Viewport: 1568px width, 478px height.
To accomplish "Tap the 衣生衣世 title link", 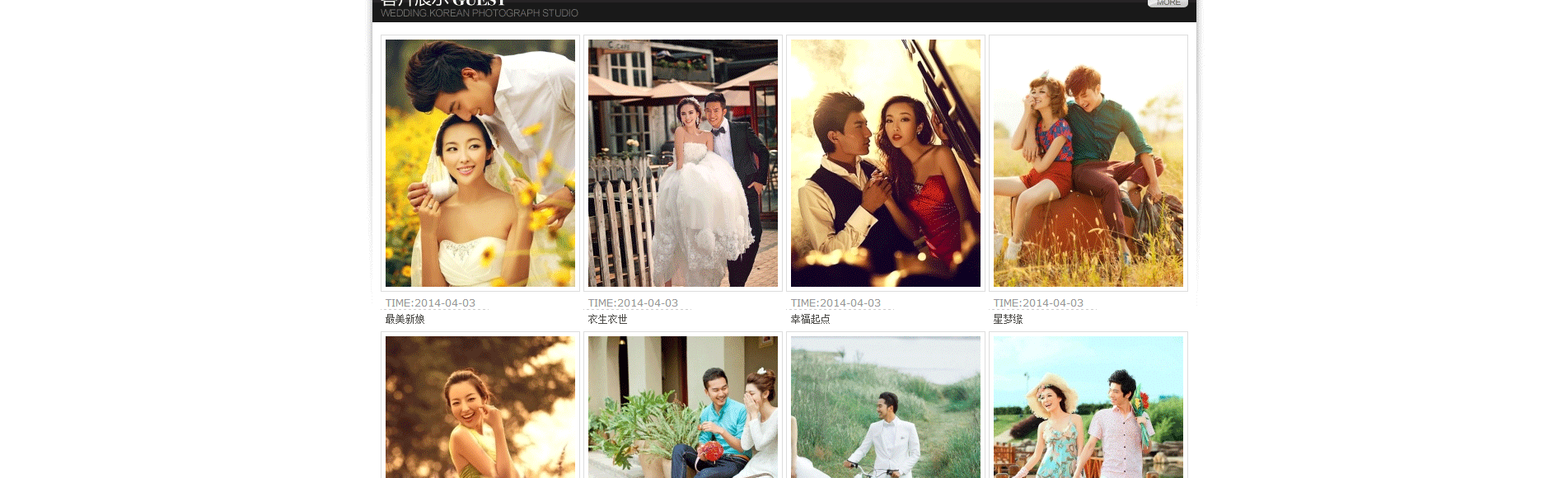I will coord(607,319).
